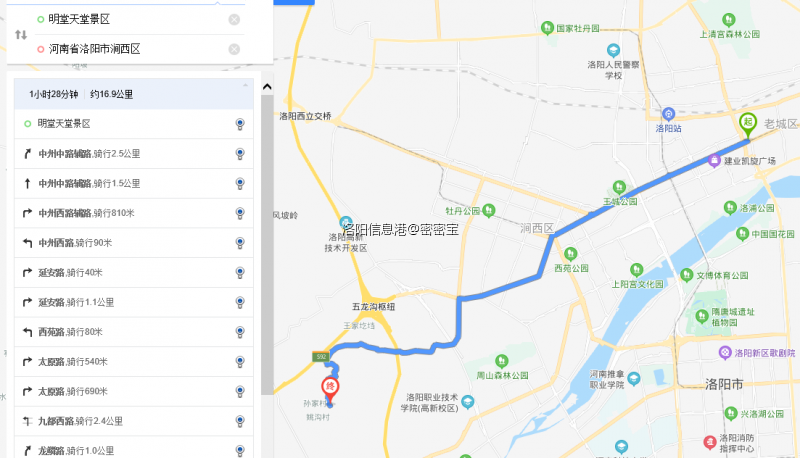Select the step 中州中路辅路 骑行1.5公里
Image resolution: width=800 pixels, height=458 pixels.
tap(130, 183)
